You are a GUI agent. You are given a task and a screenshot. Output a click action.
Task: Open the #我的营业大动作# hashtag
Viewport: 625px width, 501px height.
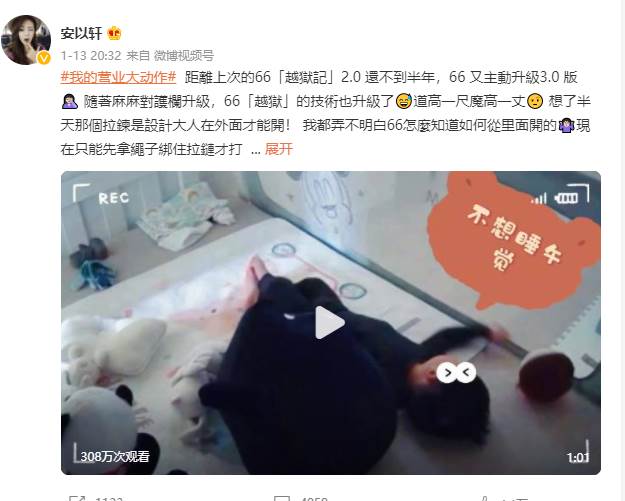118,79
